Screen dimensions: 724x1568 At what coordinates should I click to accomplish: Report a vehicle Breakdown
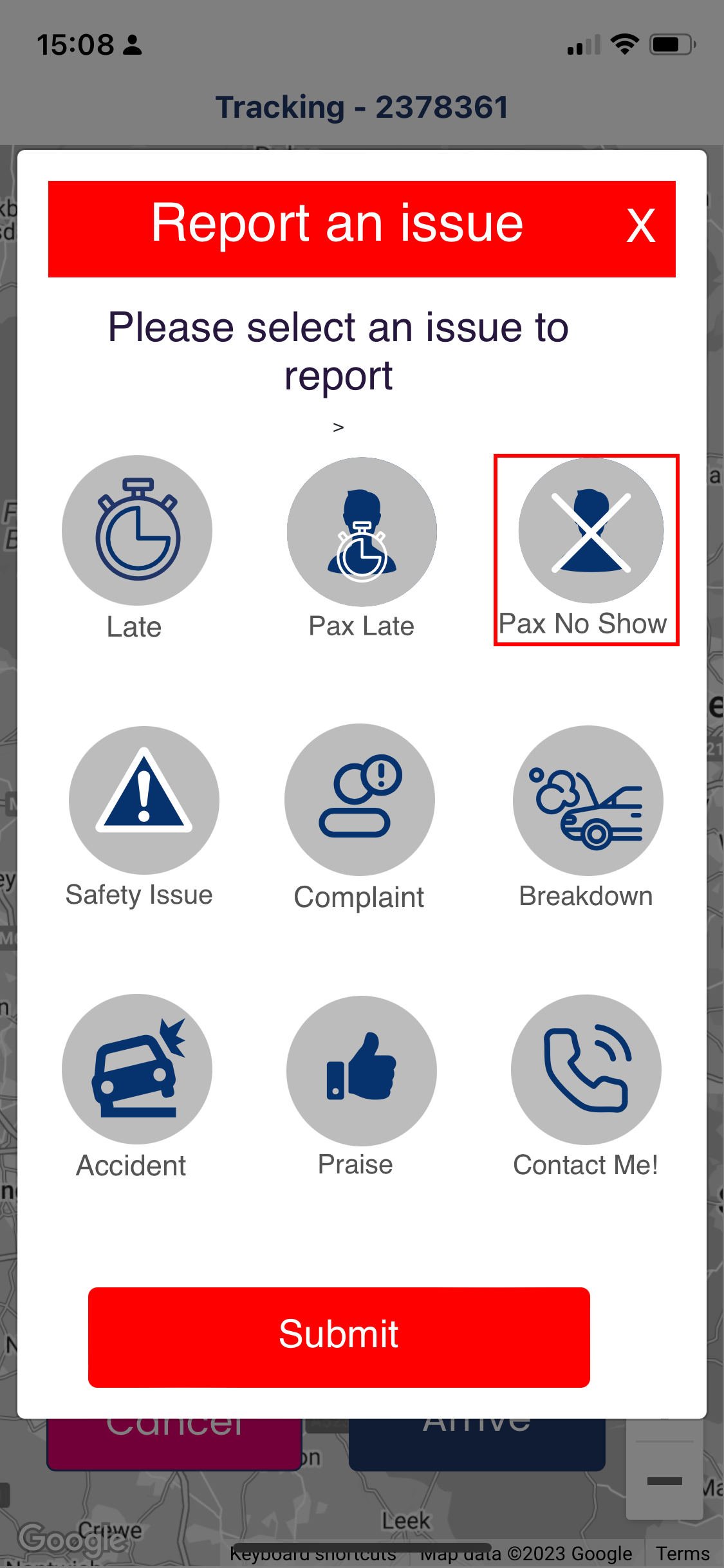588,800
